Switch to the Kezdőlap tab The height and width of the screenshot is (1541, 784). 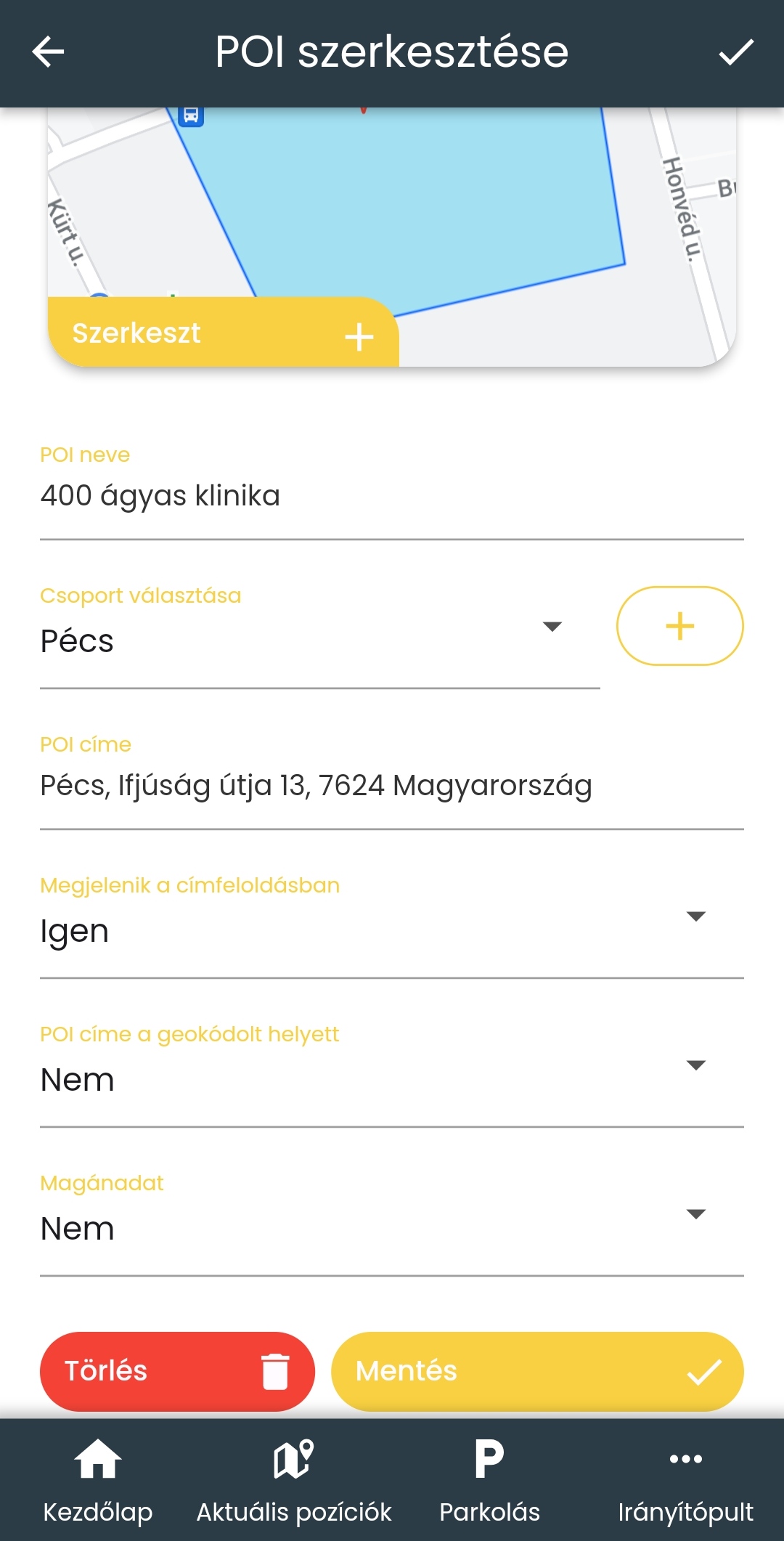click(98, 1480)
